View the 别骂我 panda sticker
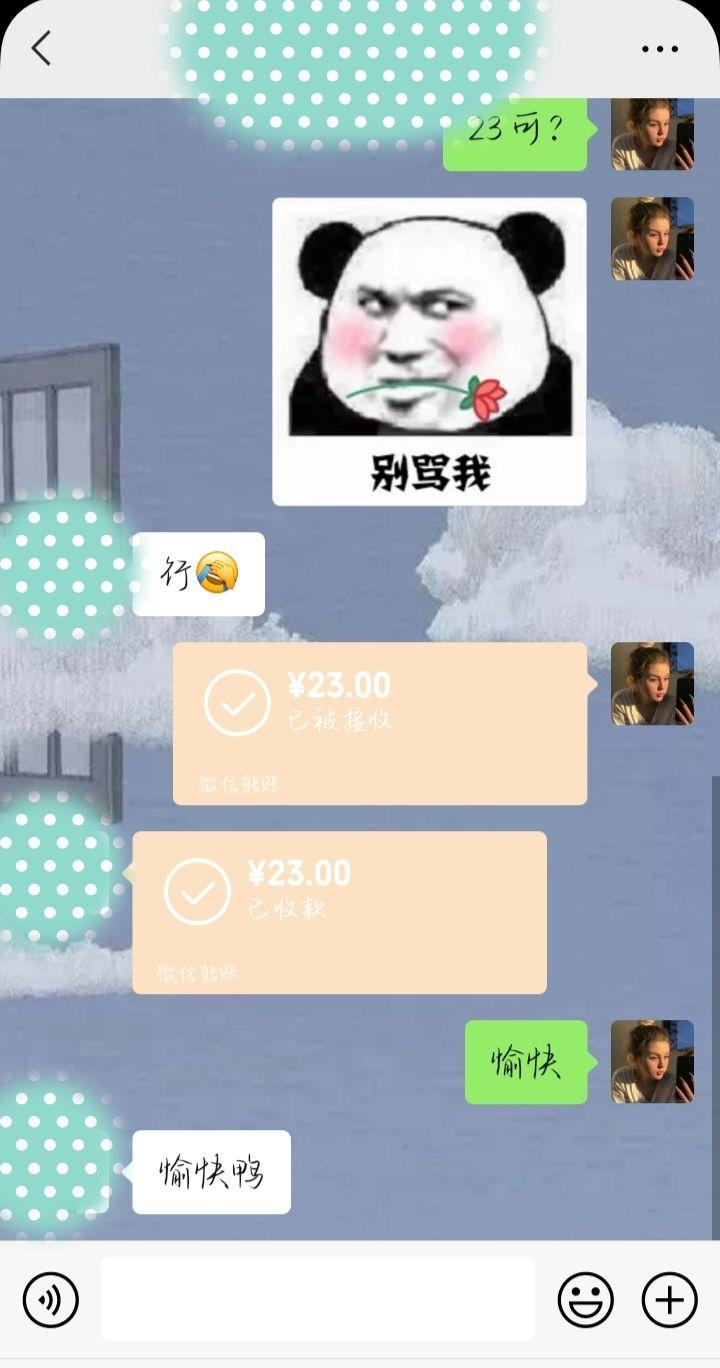 coord(429,351)
